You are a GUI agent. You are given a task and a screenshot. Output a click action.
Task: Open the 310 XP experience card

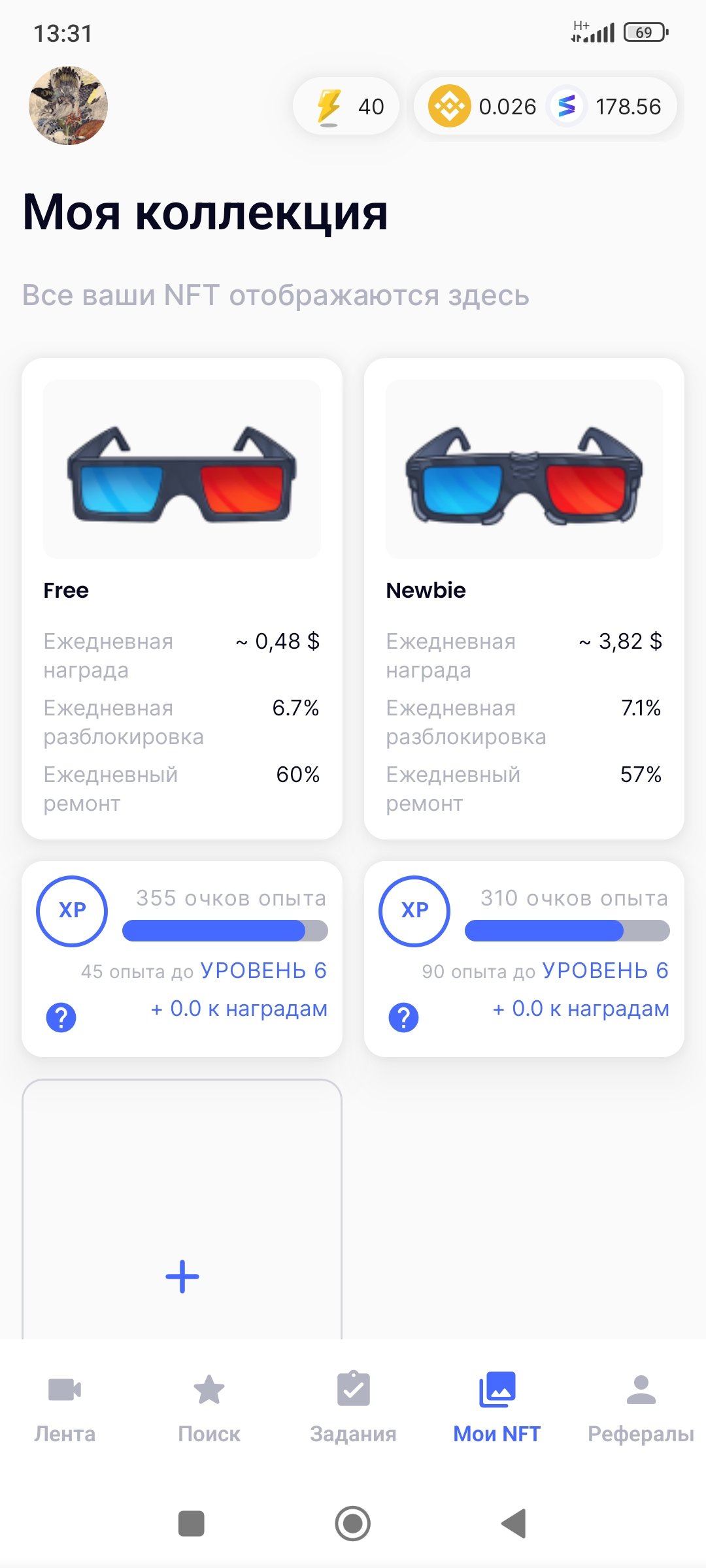(524, 958)
